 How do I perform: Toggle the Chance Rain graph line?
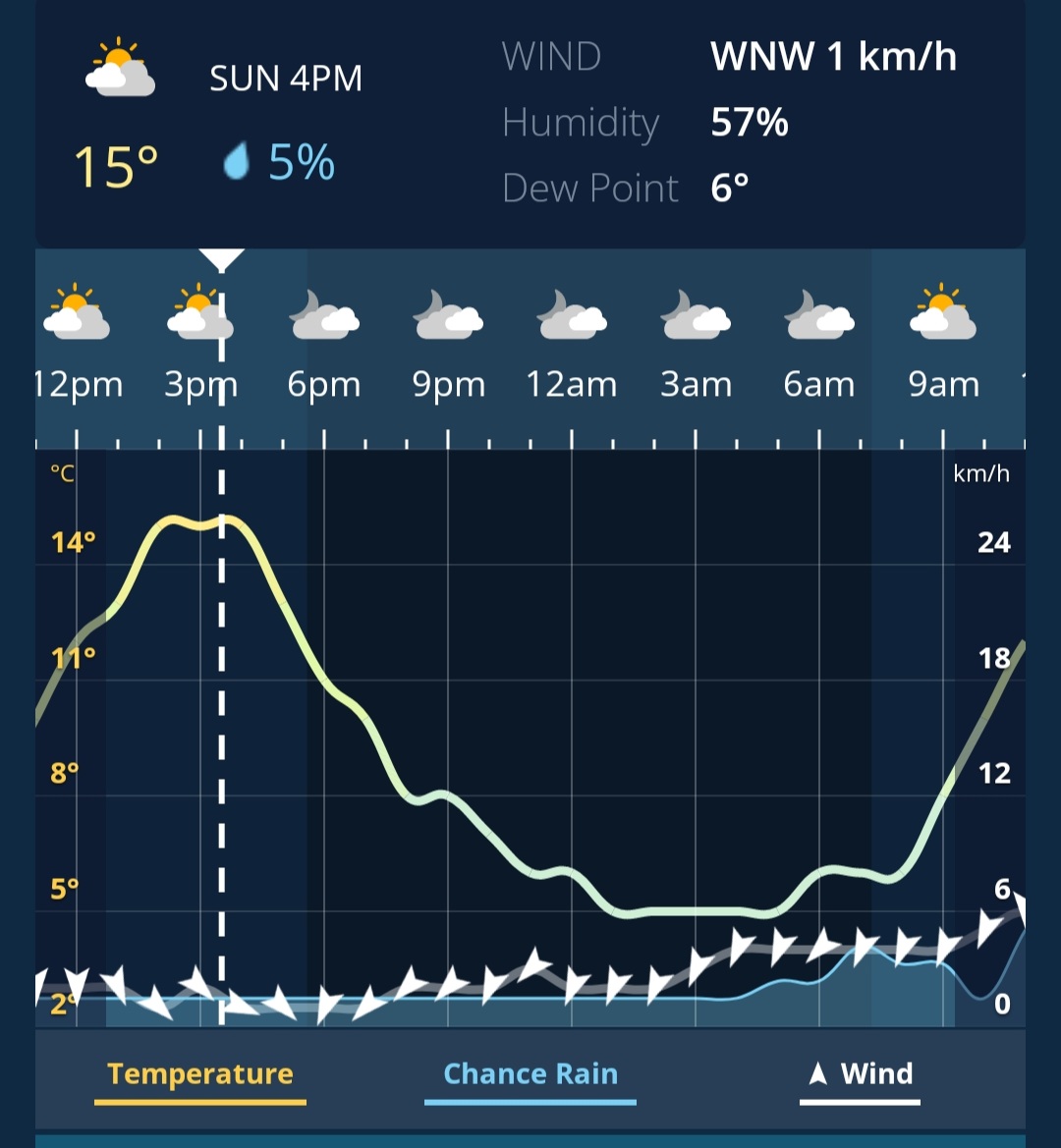[530, 1074]
